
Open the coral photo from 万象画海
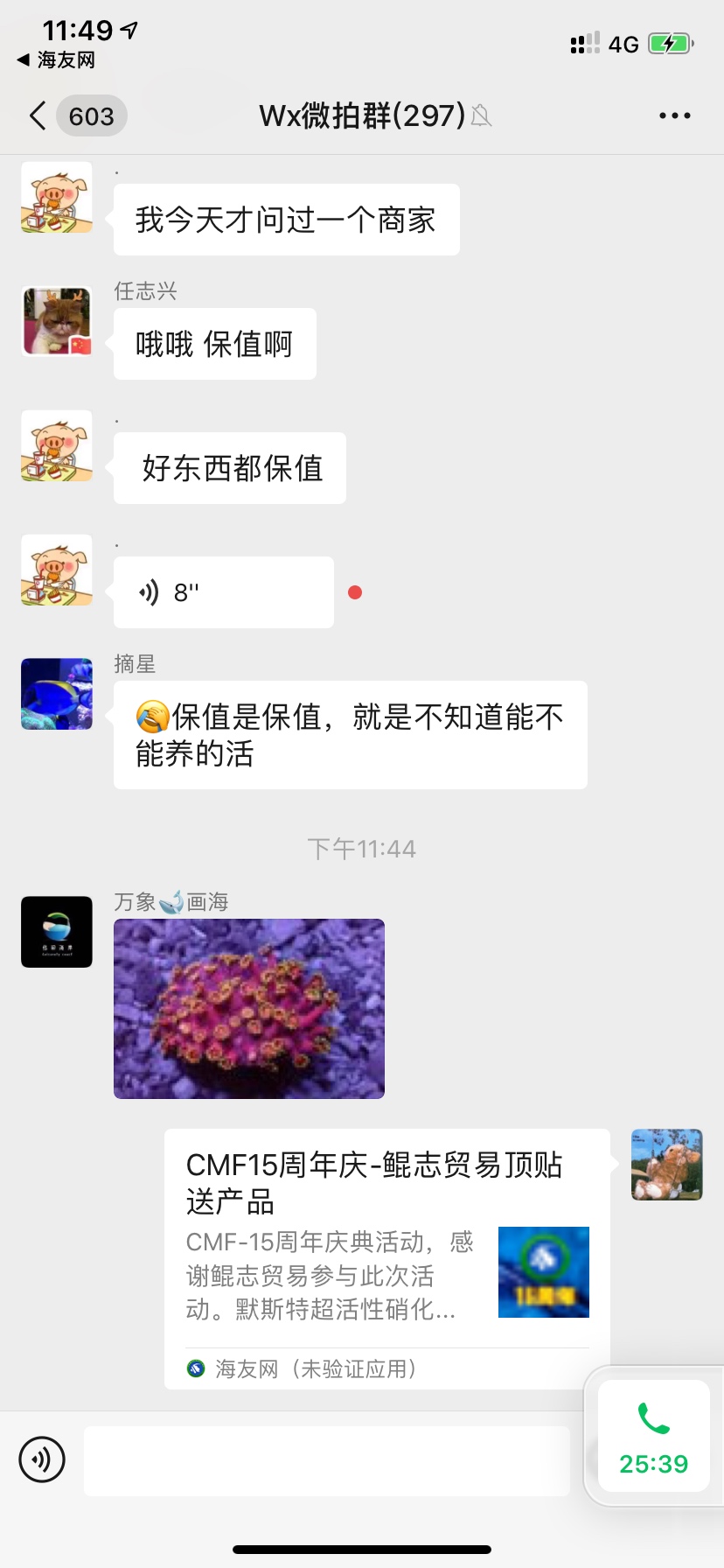(249, 1008)
